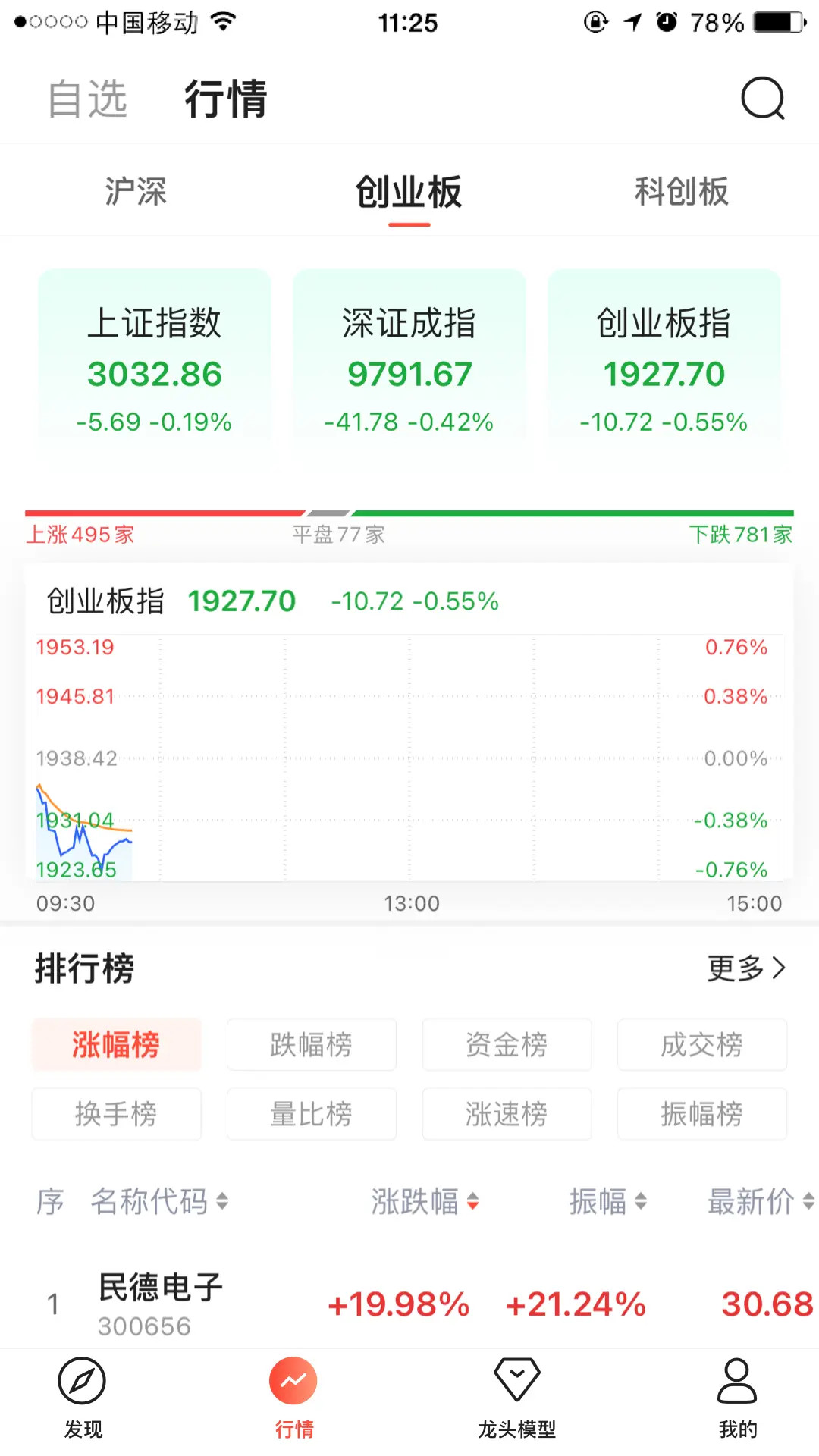Go to the 自选 watchlist tab

click(87, 98)
